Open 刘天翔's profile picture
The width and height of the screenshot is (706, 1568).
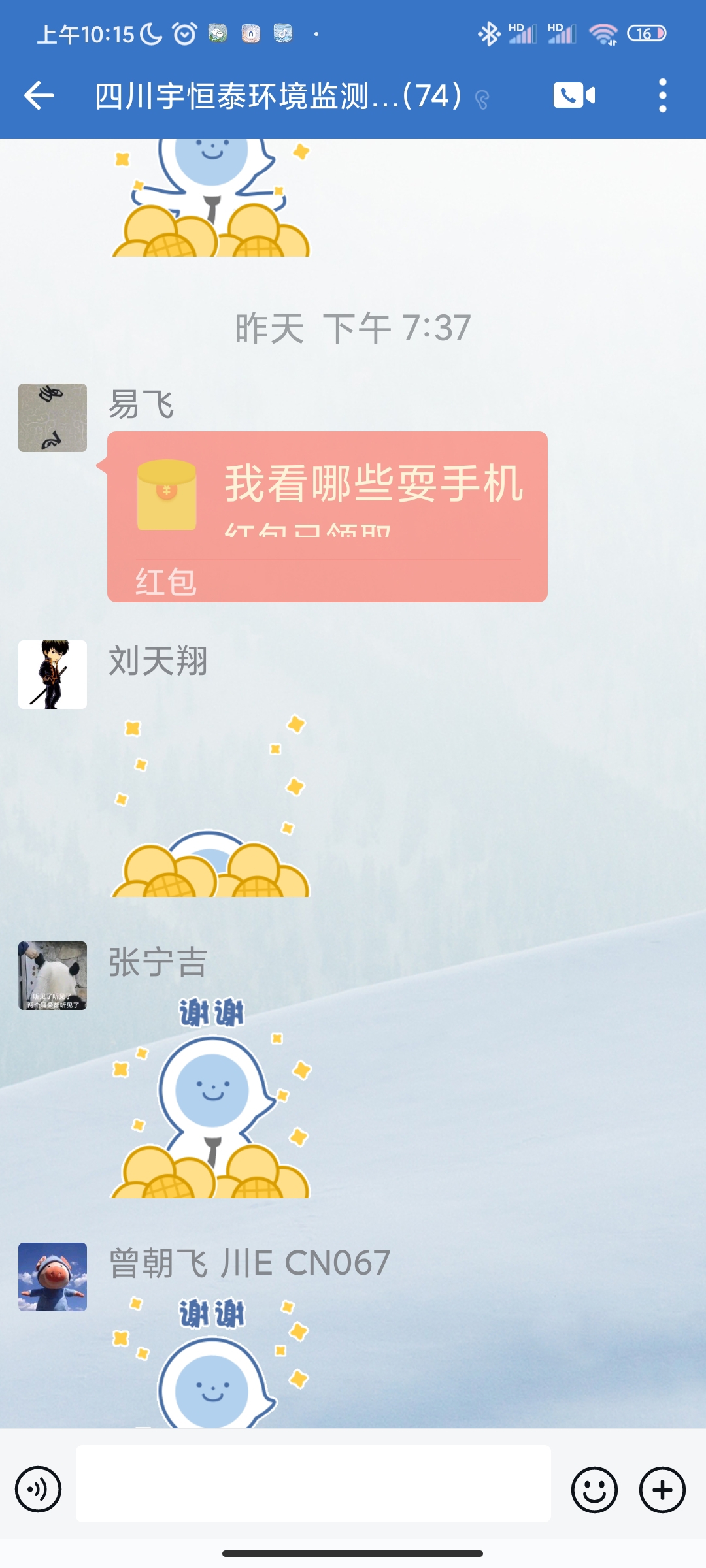coord(52,674)
